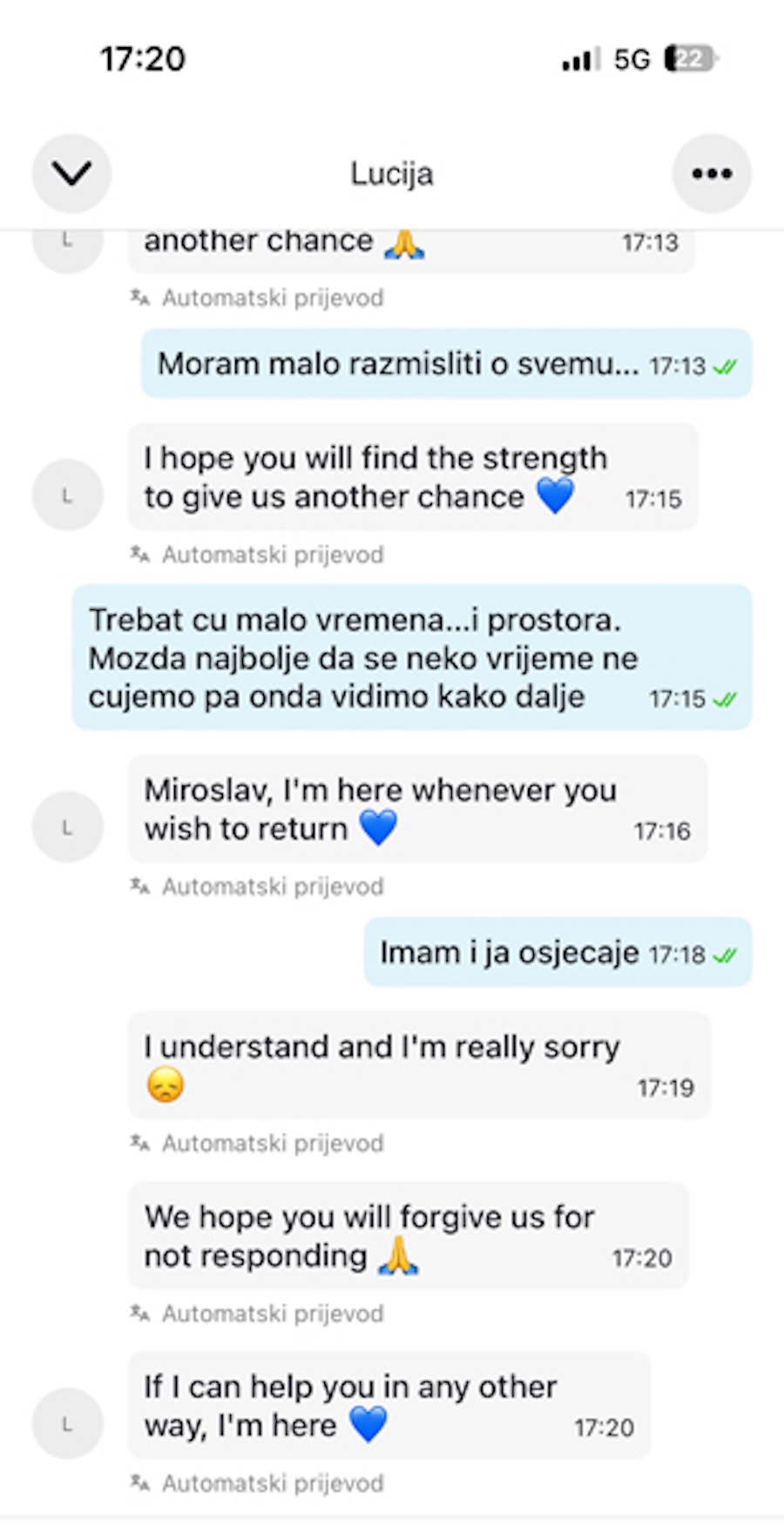Image resolution: width=784 pixels, height=1528 pixels.
Task: Open the three-dot overflow menu
Action: [712, 173]
